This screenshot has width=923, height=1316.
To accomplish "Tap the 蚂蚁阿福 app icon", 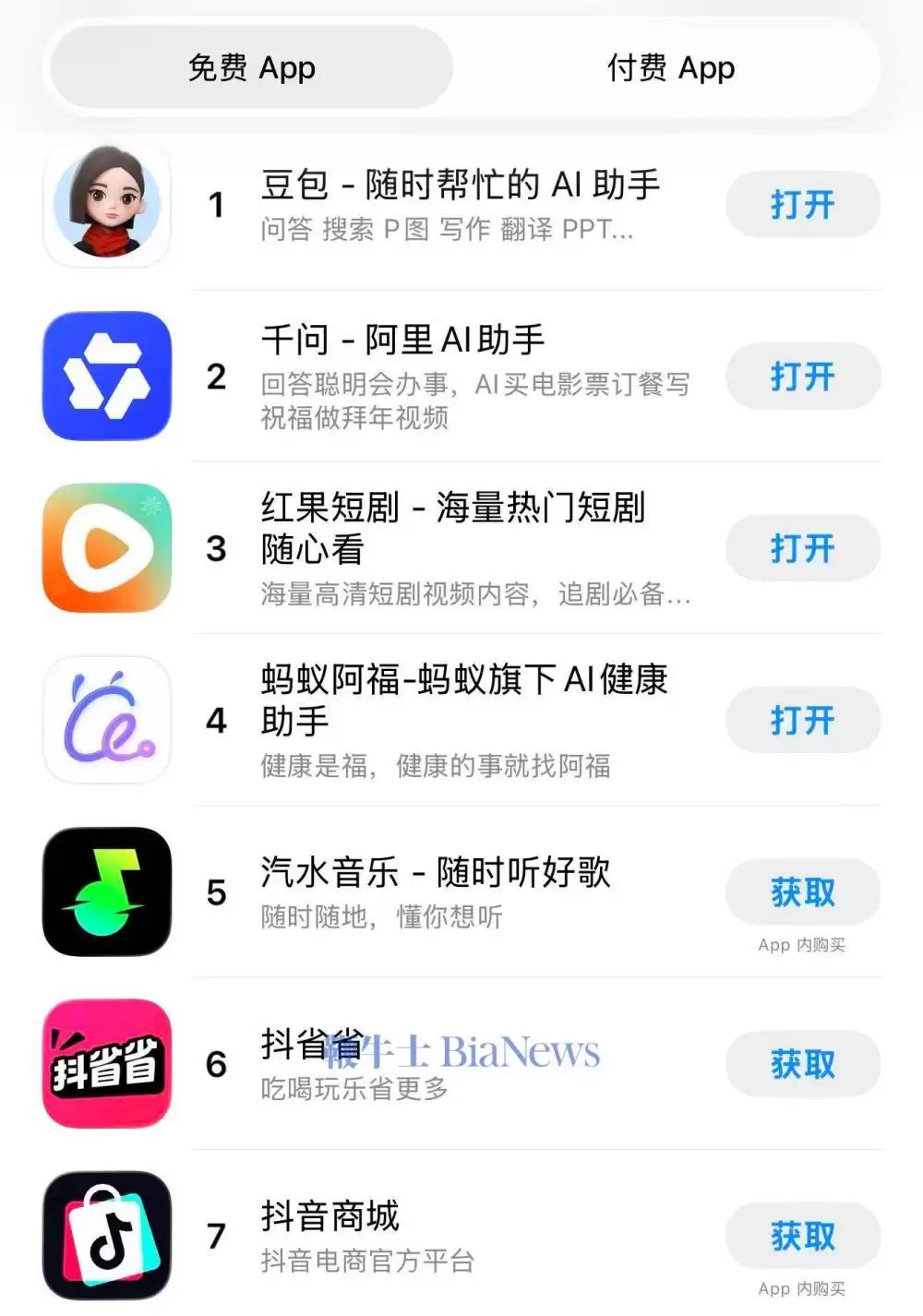I will click(x=105, y=721).
